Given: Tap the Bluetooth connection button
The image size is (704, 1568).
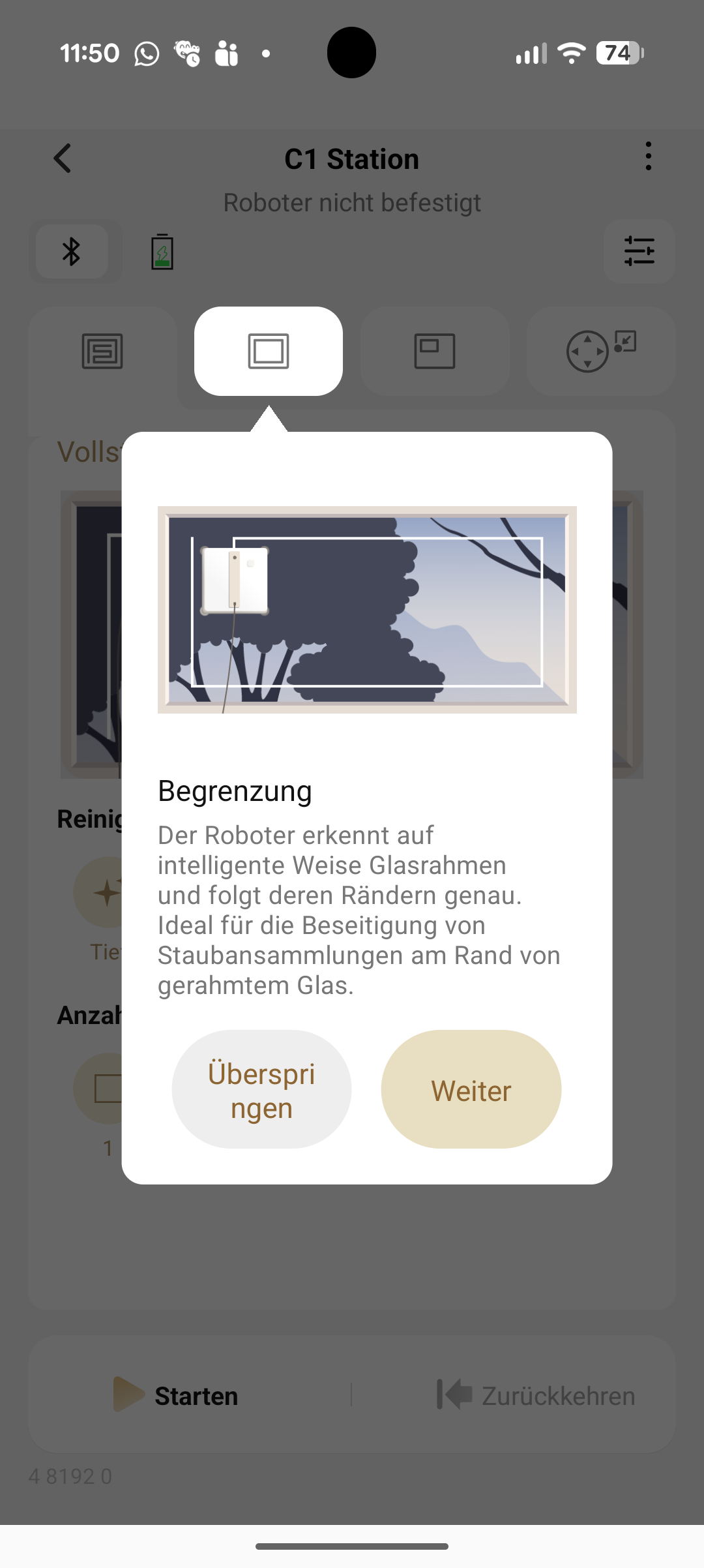Looking at the screenshot, I should (x=72, y=252).
